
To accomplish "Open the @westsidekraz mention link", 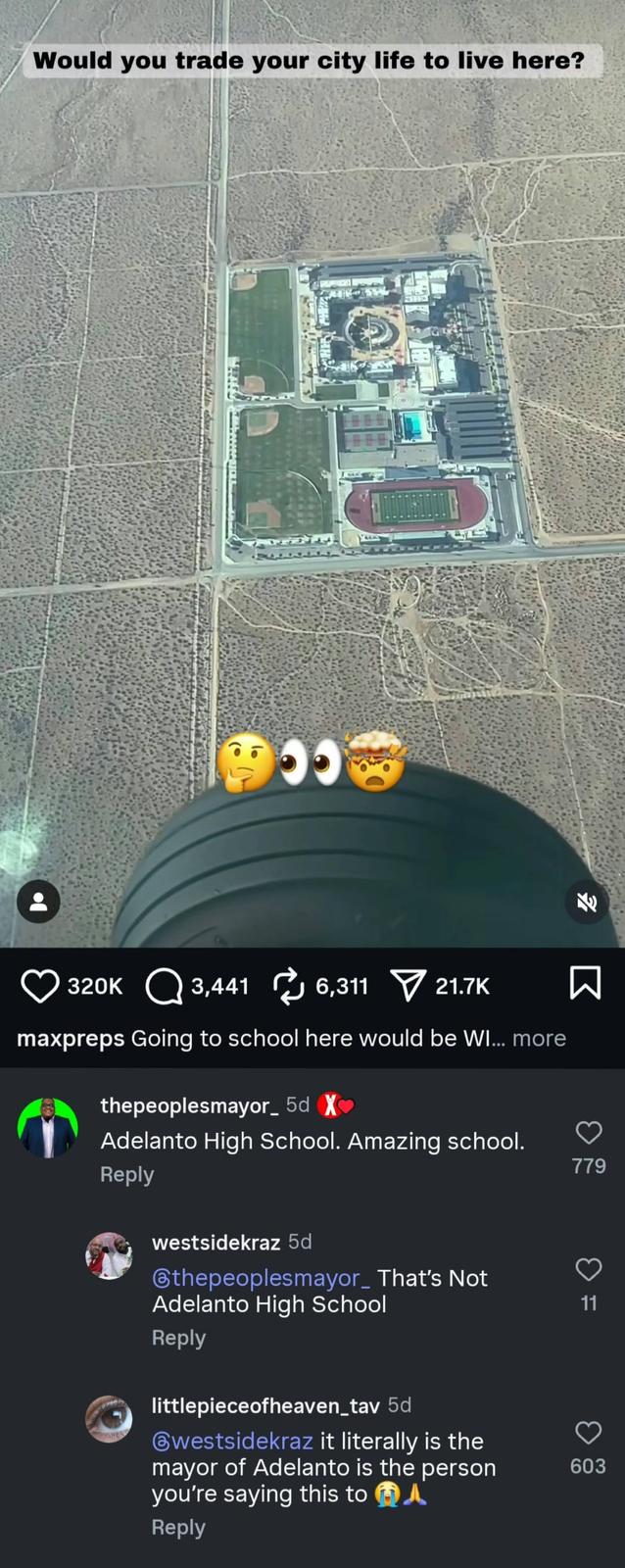I will [x=232, y=1441].
